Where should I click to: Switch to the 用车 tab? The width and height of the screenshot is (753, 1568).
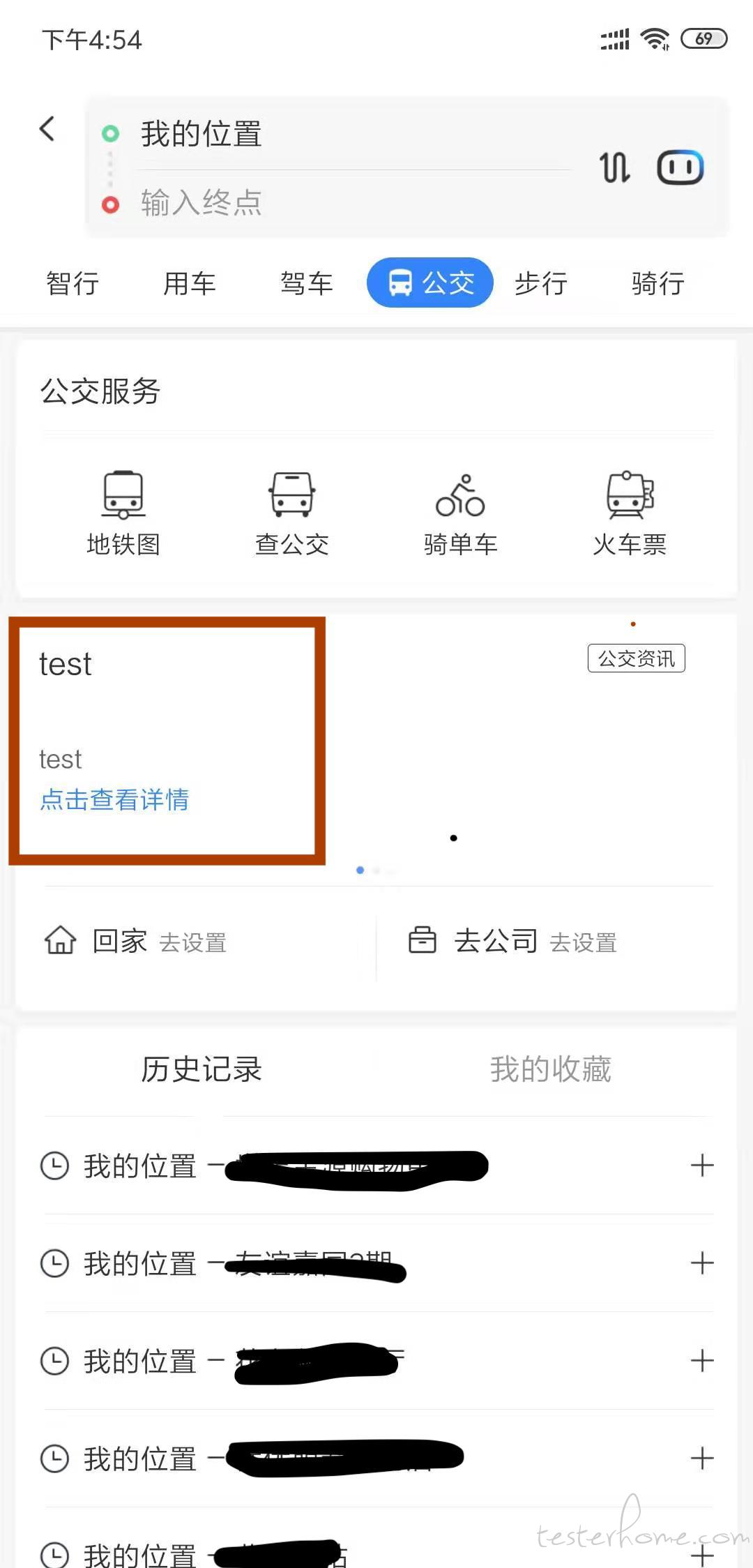[x=190, y=283]
